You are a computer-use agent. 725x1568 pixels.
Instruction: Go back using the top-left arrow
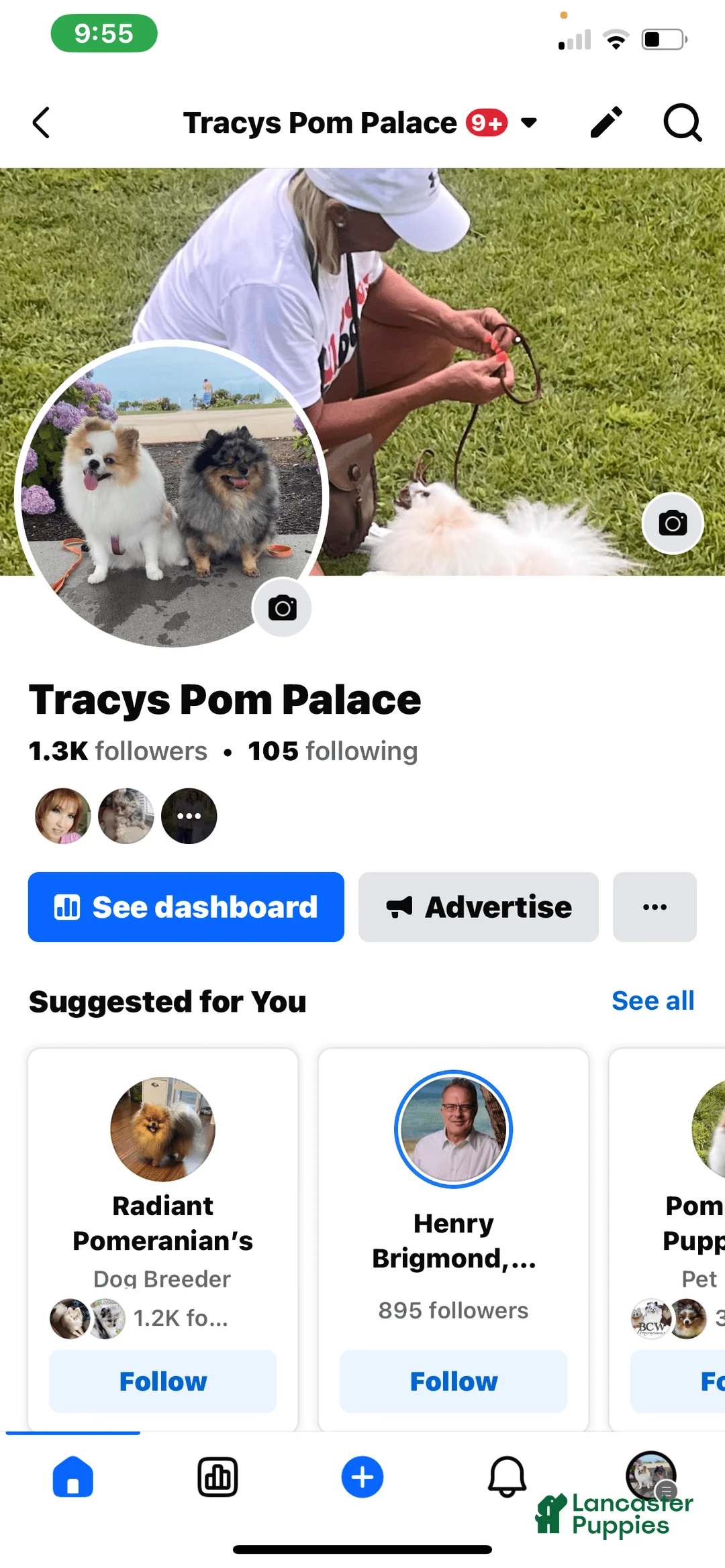42,123
